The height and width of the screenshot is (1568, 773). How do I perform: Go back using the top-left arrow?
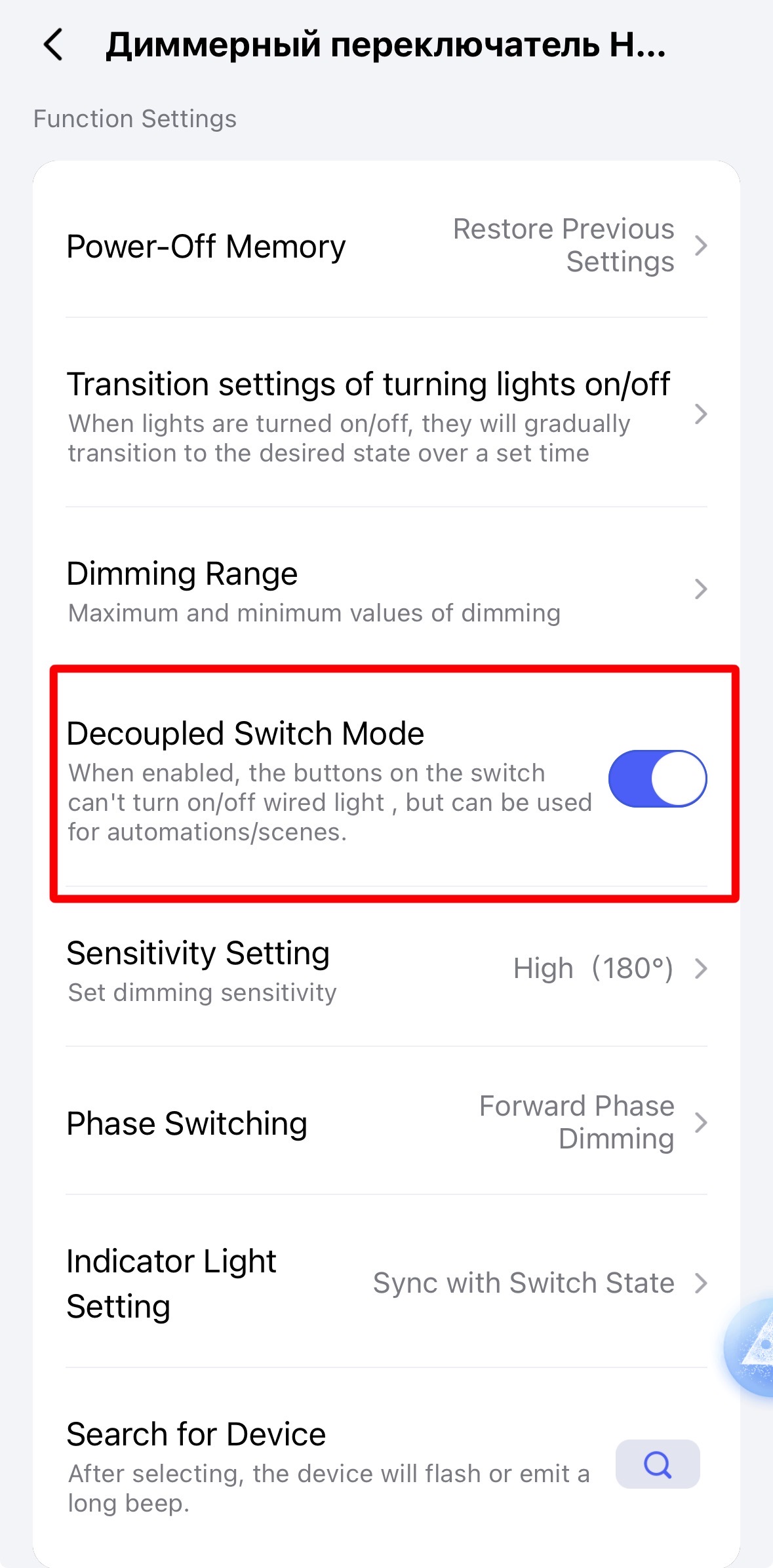click(x=54, y=45)
